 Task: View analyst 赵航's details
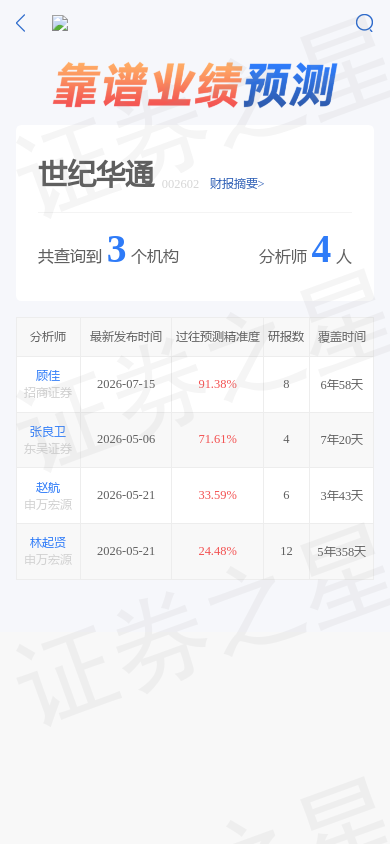click(x=48, y=488)
